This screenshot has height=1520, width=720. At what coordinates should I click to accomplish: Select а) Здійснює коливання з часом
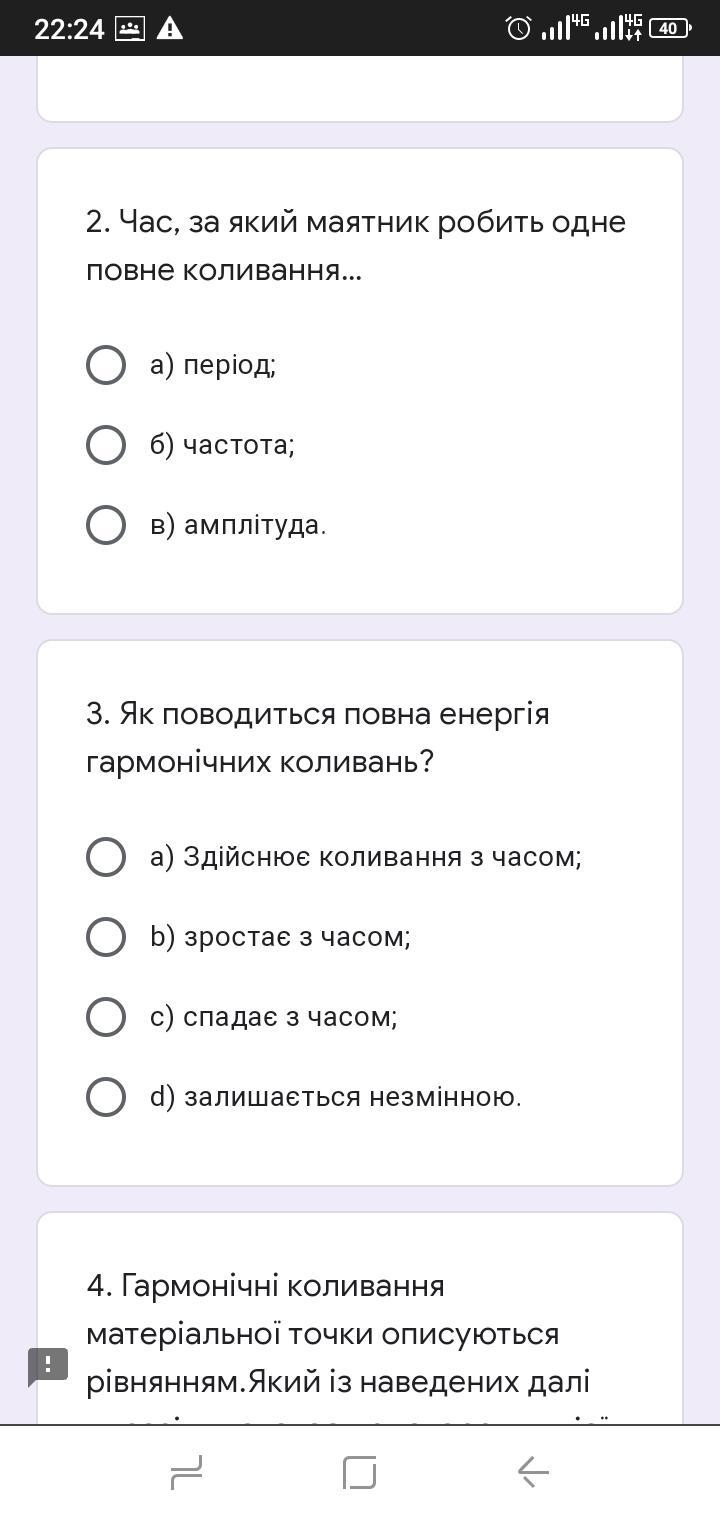pyautogui.click(x=106, y=857)
